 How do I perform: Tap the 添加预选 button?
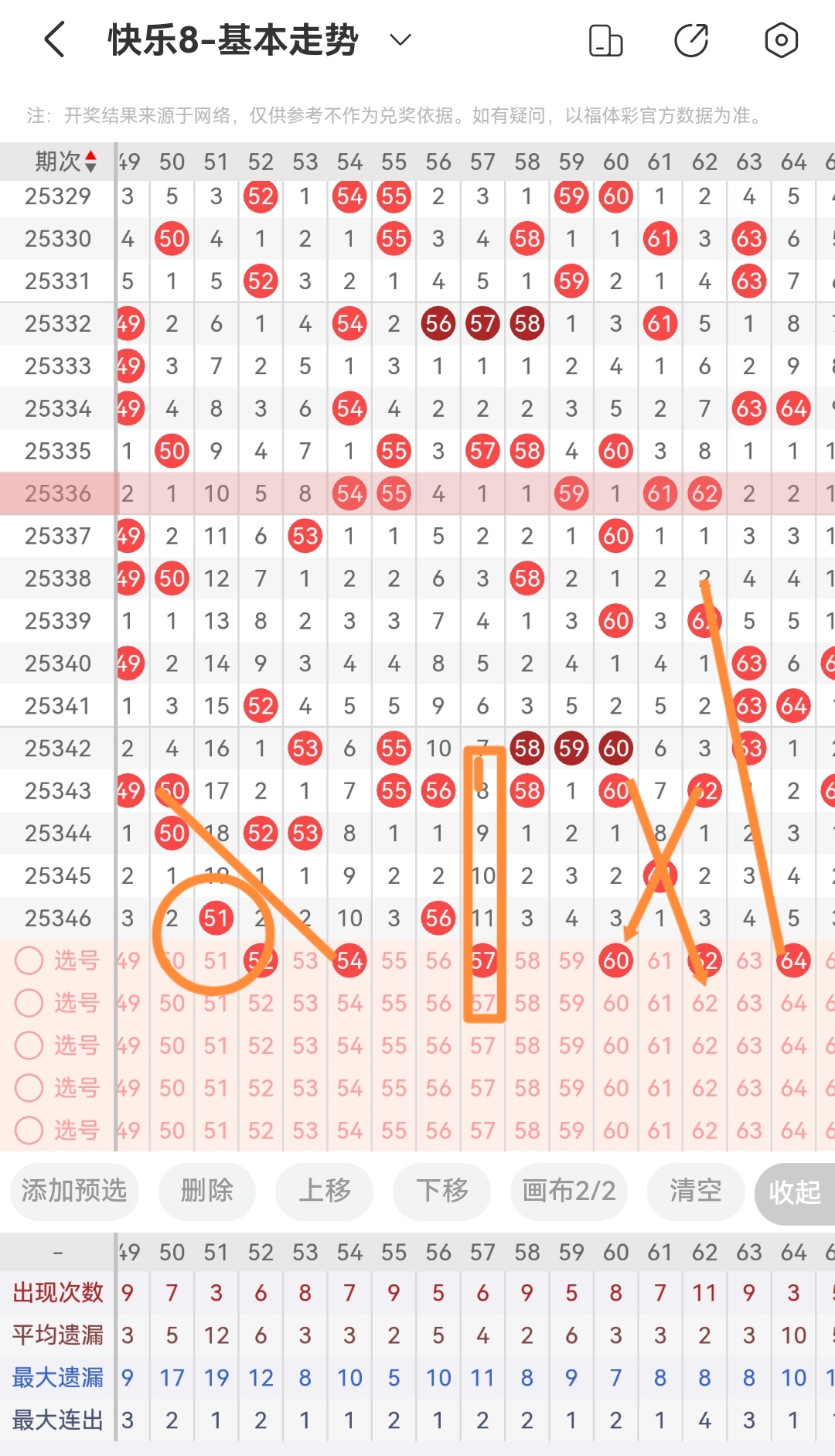[74, 1191]
